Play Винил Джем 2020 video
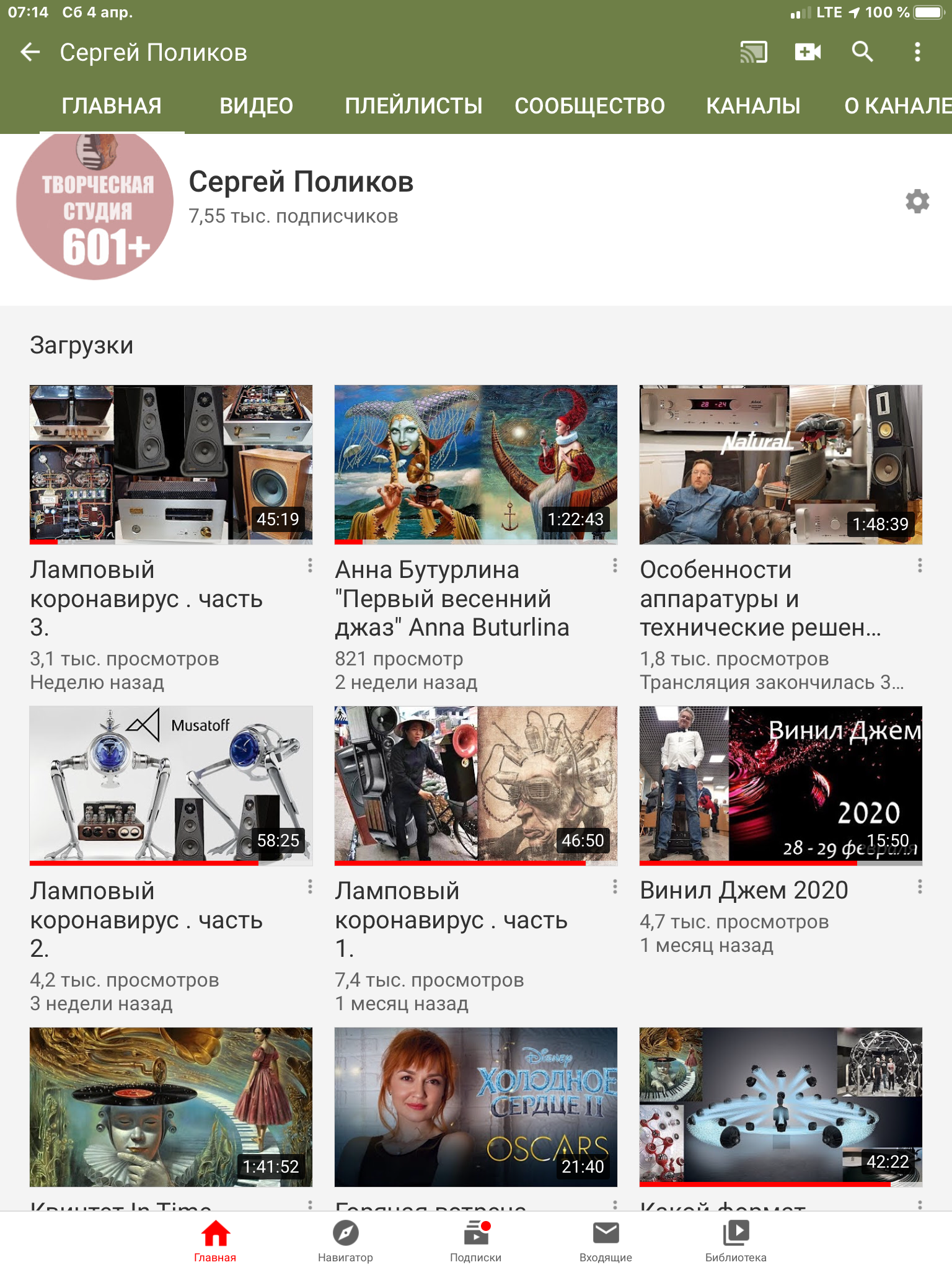The image size is (952, 1270). (x=780, y=785)
